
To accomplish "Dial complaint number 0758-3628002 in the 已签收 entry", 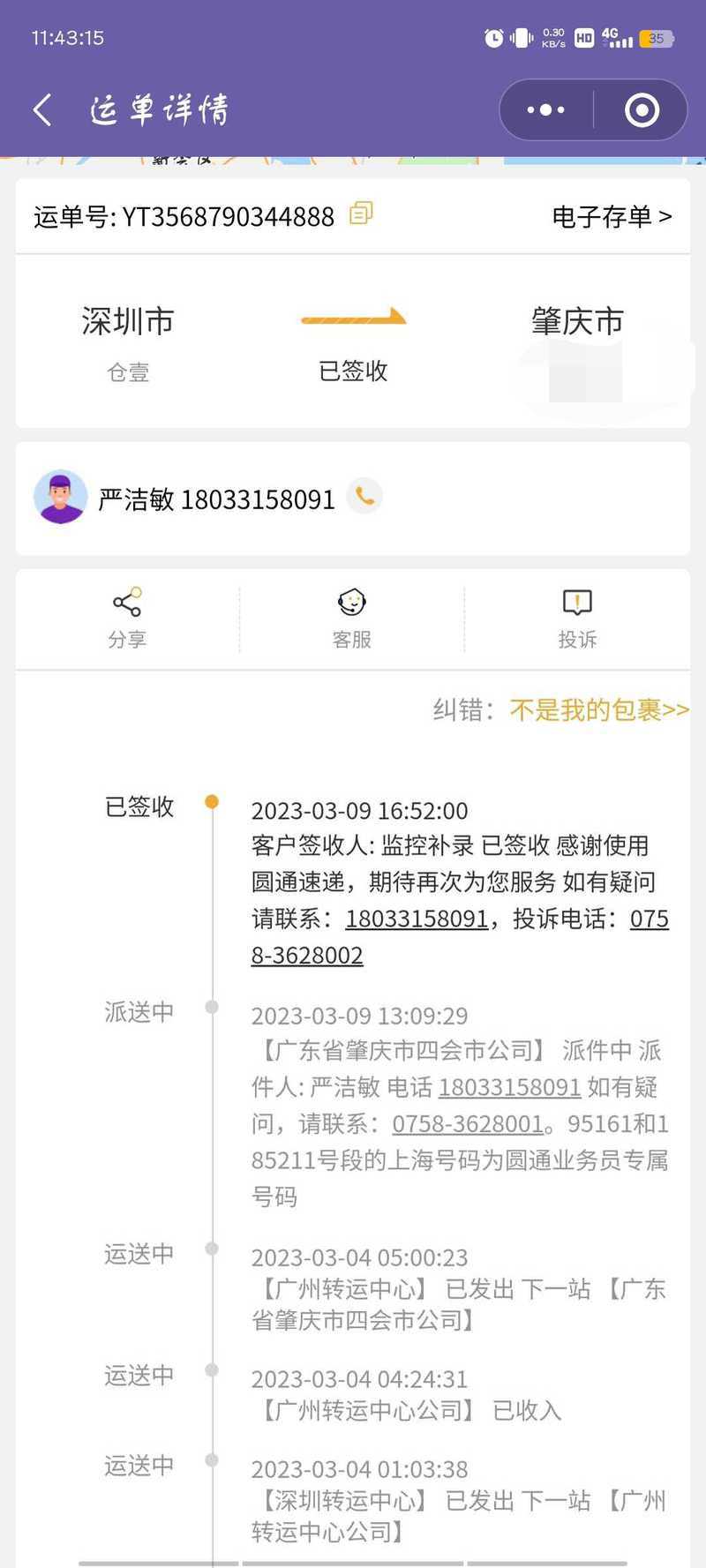I will (x=307, y=956).
